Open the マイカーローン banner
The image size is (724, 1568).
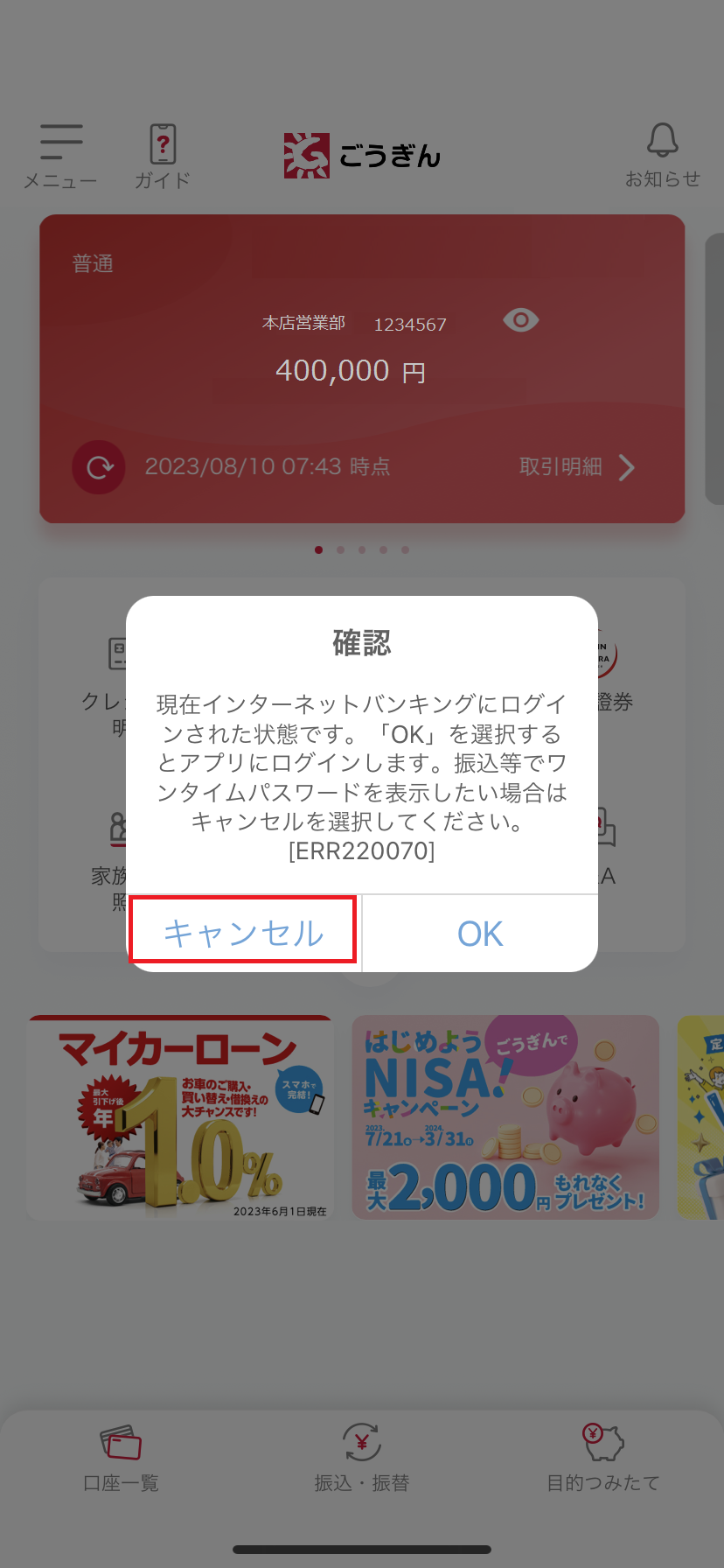[x=180, y=1117]
